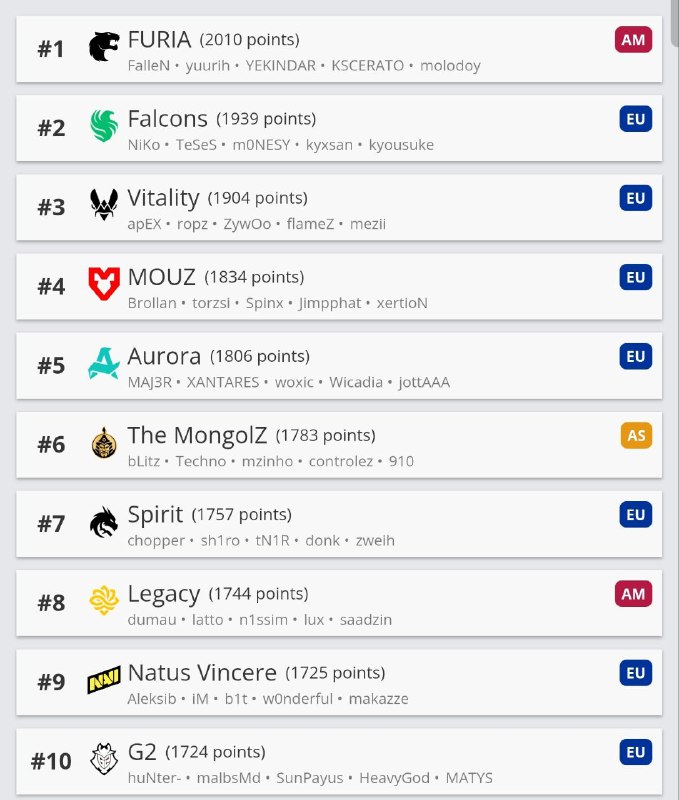679x800 pixels.
Task: Open the Aurora team card
Action: click(340, 365)
